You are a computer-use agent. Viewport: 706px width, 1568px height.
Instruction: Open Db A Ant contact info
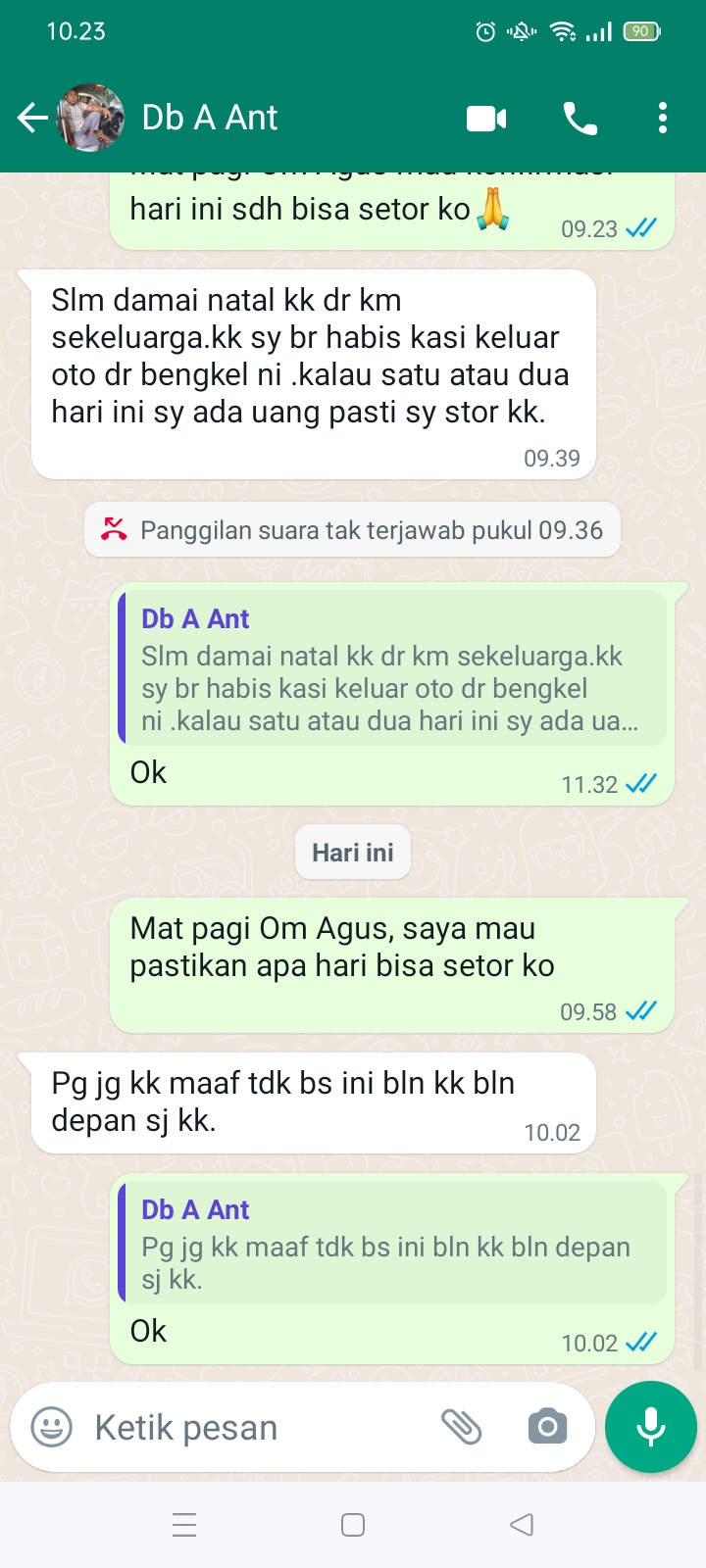[x=210, y=119]
